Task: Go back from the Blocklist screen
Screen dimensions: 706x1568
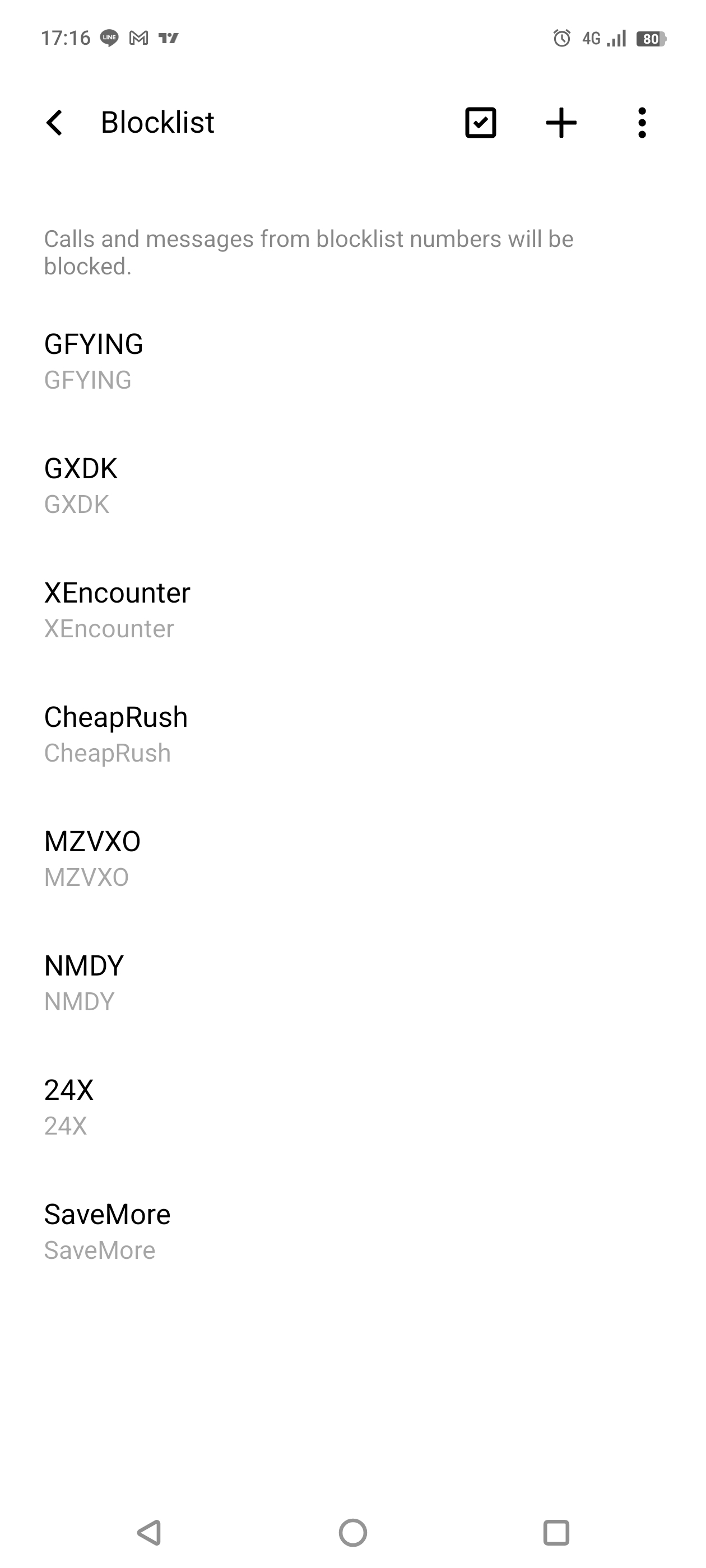Action: tap(54, 123)
